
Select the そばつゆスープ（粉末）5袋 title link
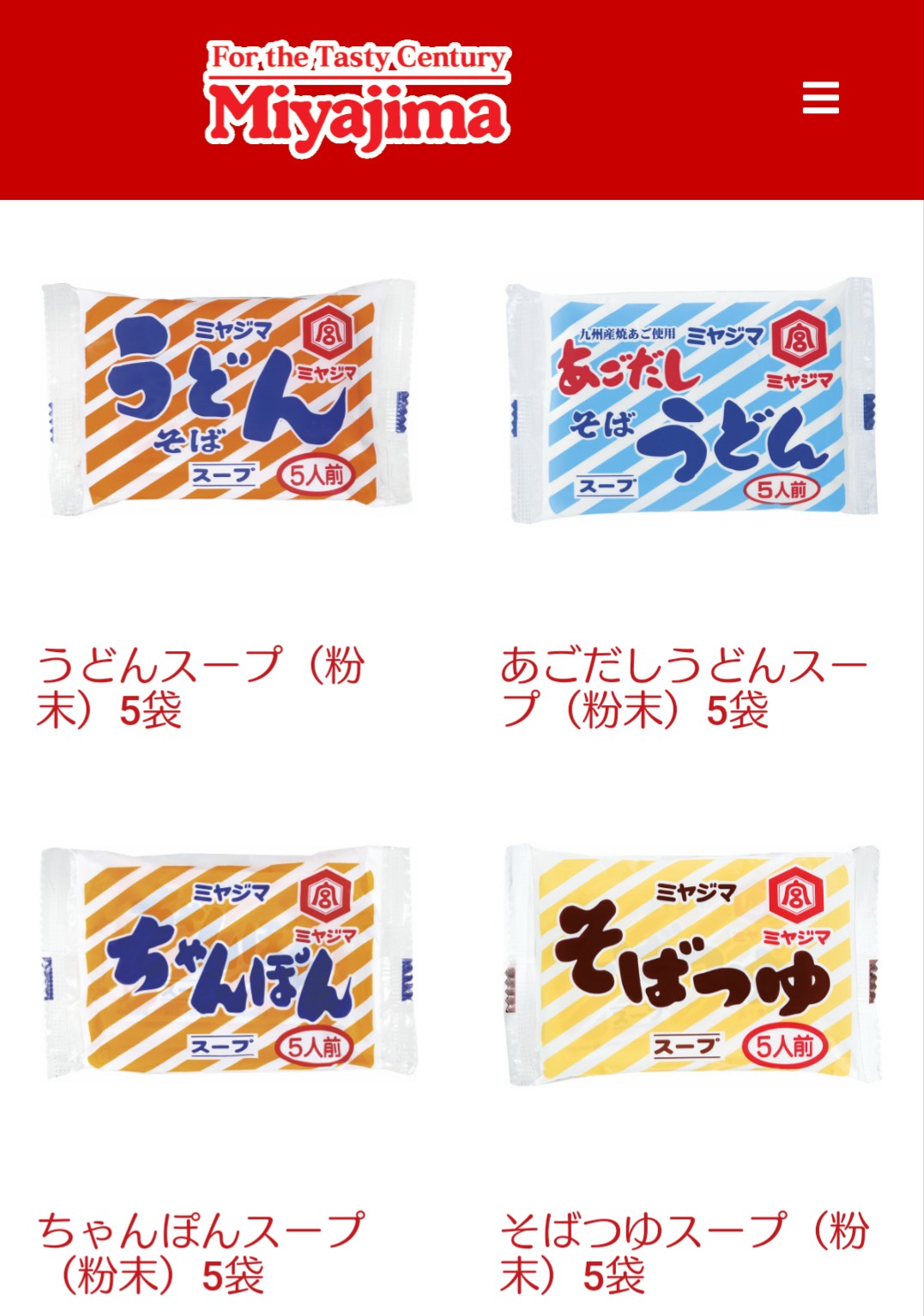coord(684,1252)
